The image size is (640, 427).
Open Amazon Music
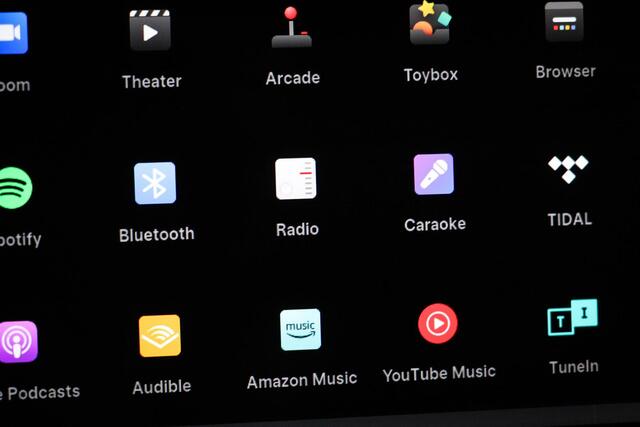point(300,330)
